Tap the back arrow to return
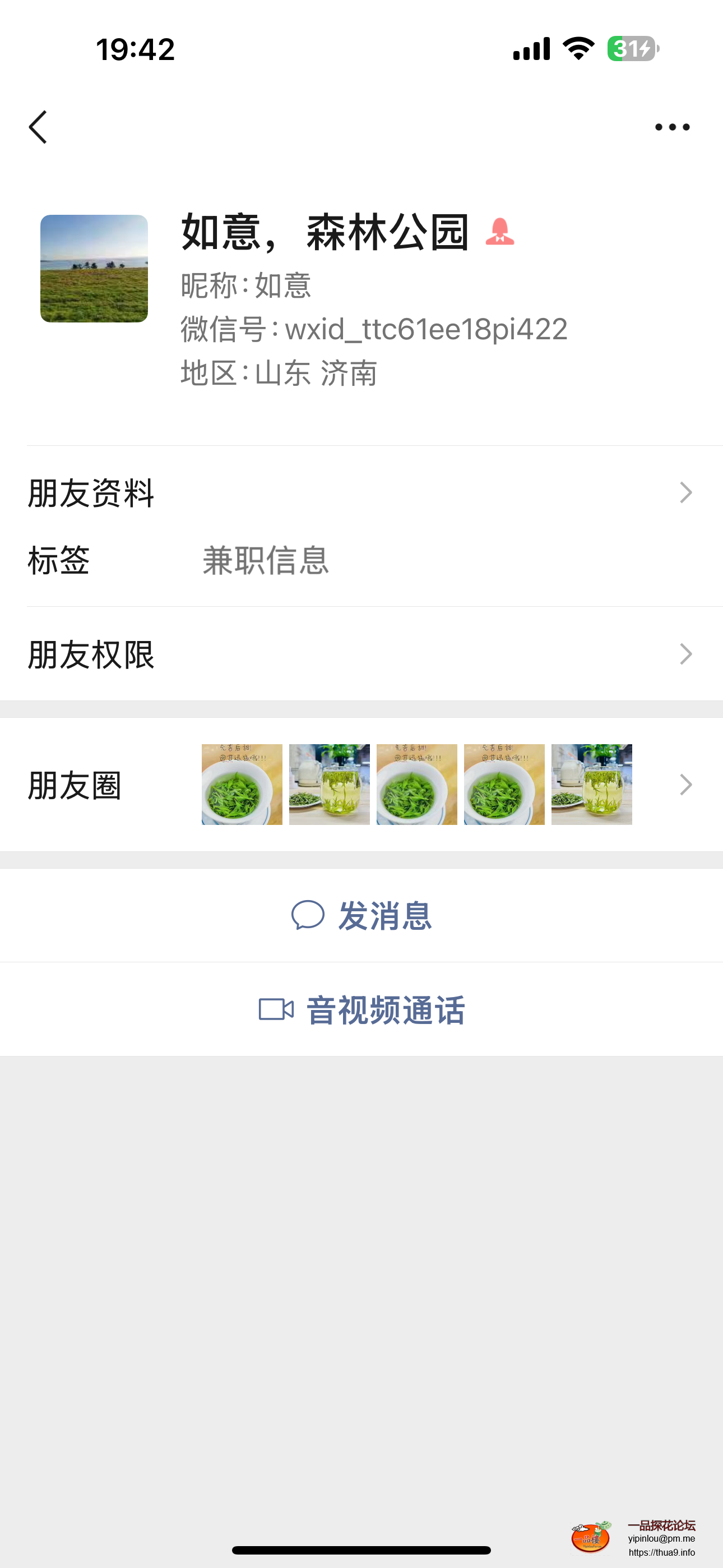The height and width of the screenshot is (1568, 723). tap(38, 127)
